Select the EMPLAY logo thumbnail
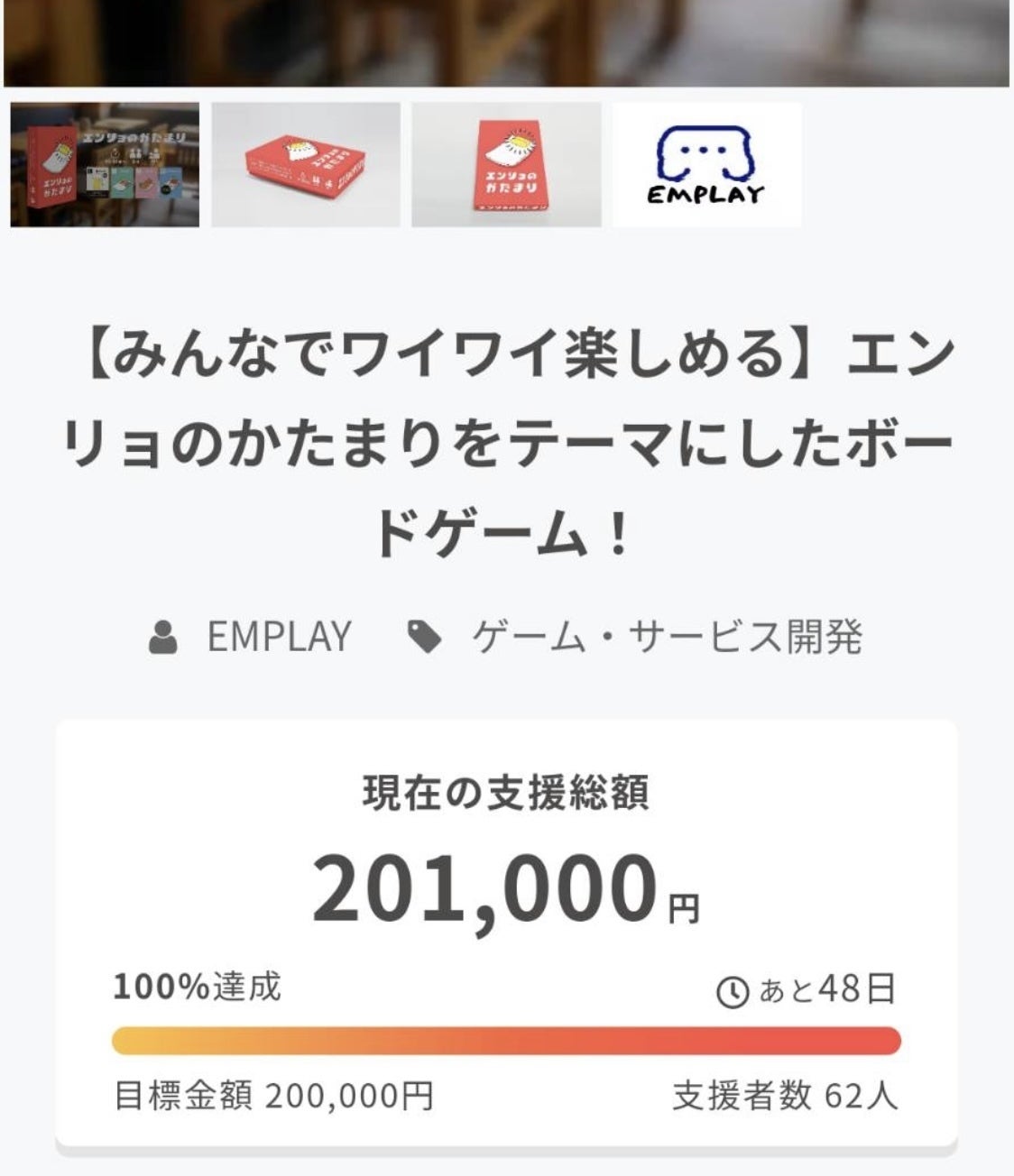Viewport: 1014px width, 1176px height. (706, 165)
